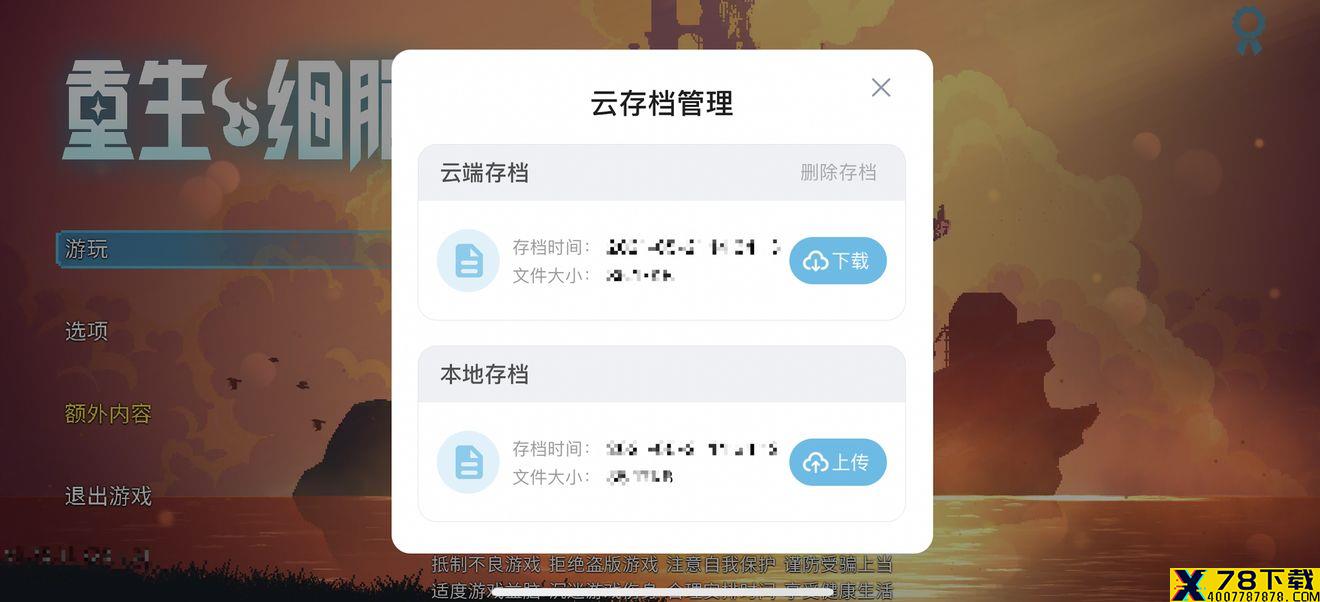Open the ribbon badge icon at top right
Image resolution: width=1320 pixels, height=602 pixels.
pyautogui.click(x=1248, y=31)
